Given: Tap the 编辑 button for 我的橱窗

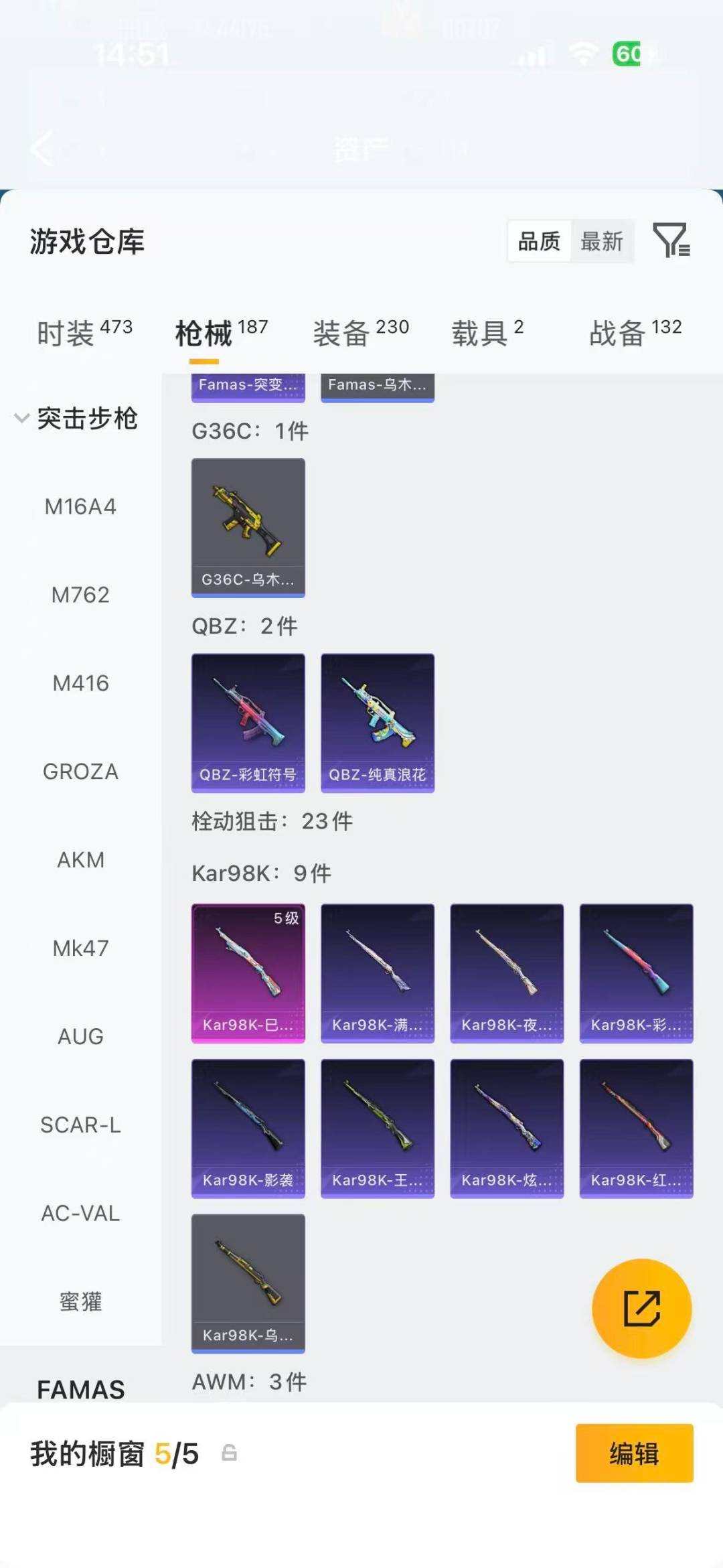Looking at the screenshot, I should pos(634,1453).
